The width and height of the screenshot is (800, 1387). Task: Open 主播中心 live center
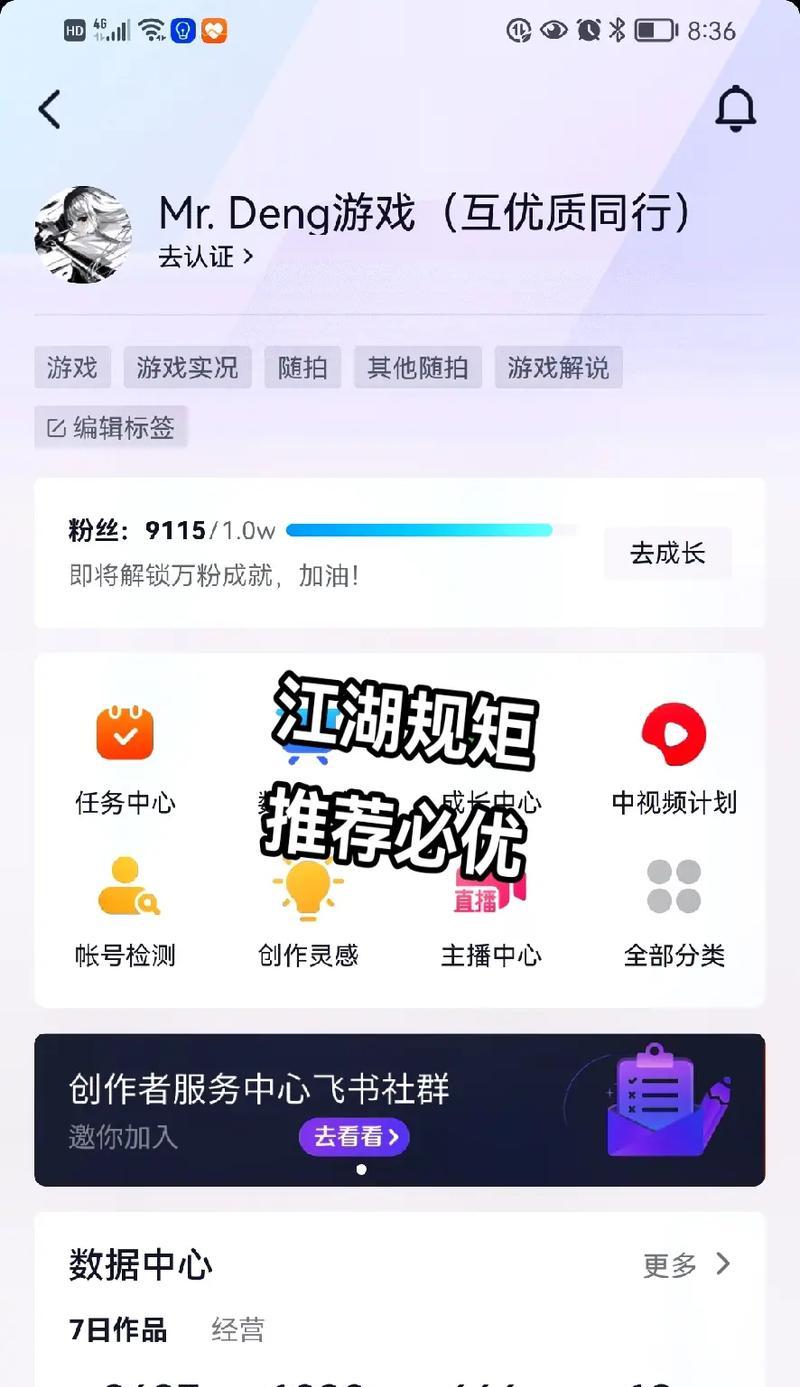click(x=490, y=911)
